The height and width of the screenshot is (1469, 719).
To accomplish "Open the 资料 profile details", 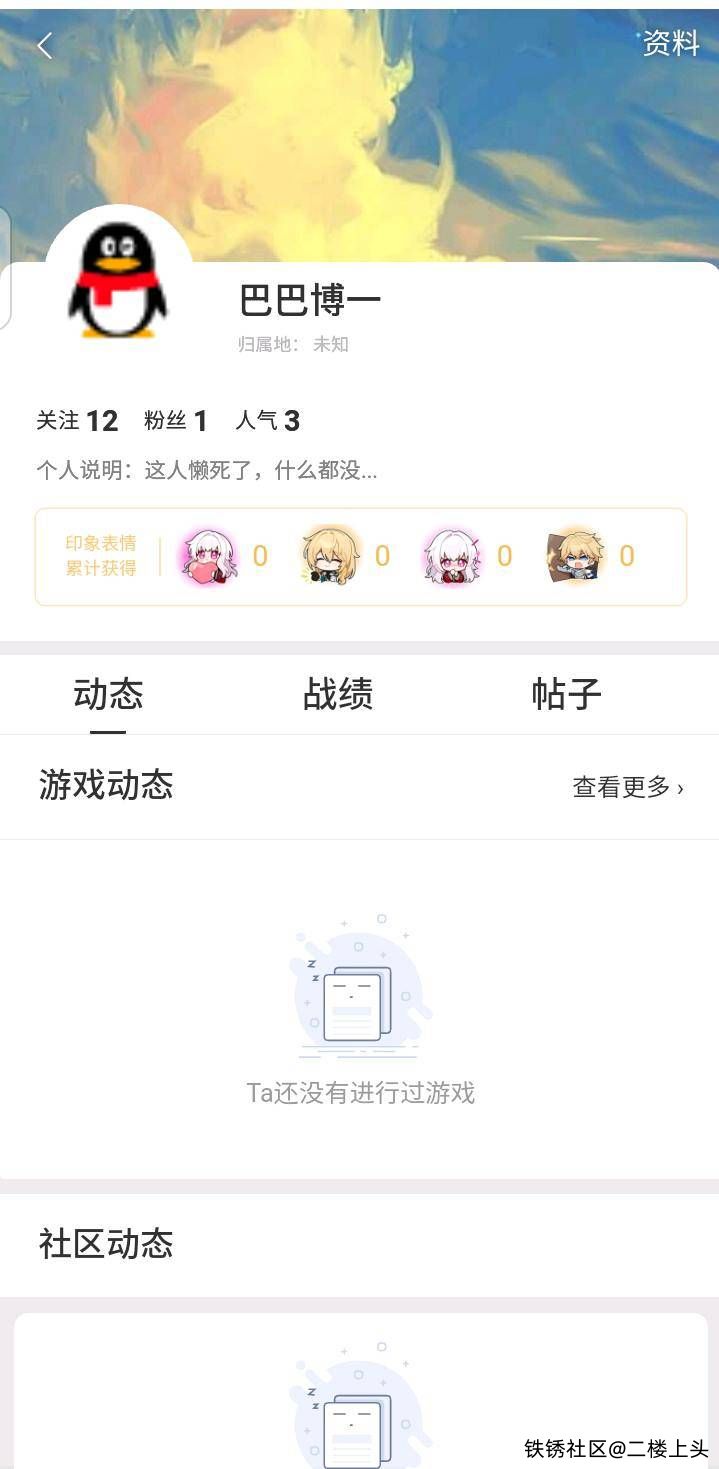I will [670, 43].
